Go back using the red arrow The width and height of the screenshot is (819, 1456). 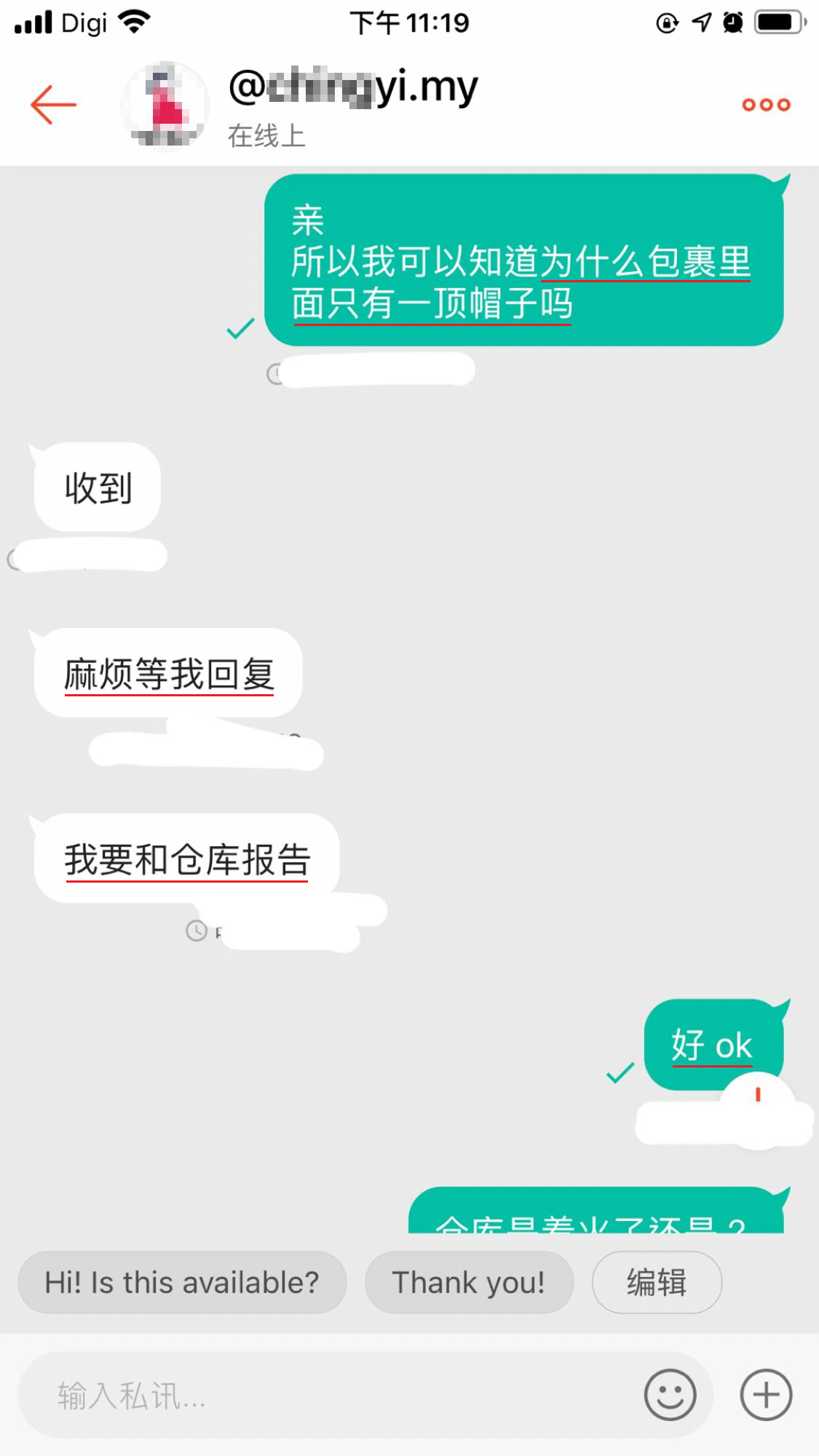pos(53,105)
